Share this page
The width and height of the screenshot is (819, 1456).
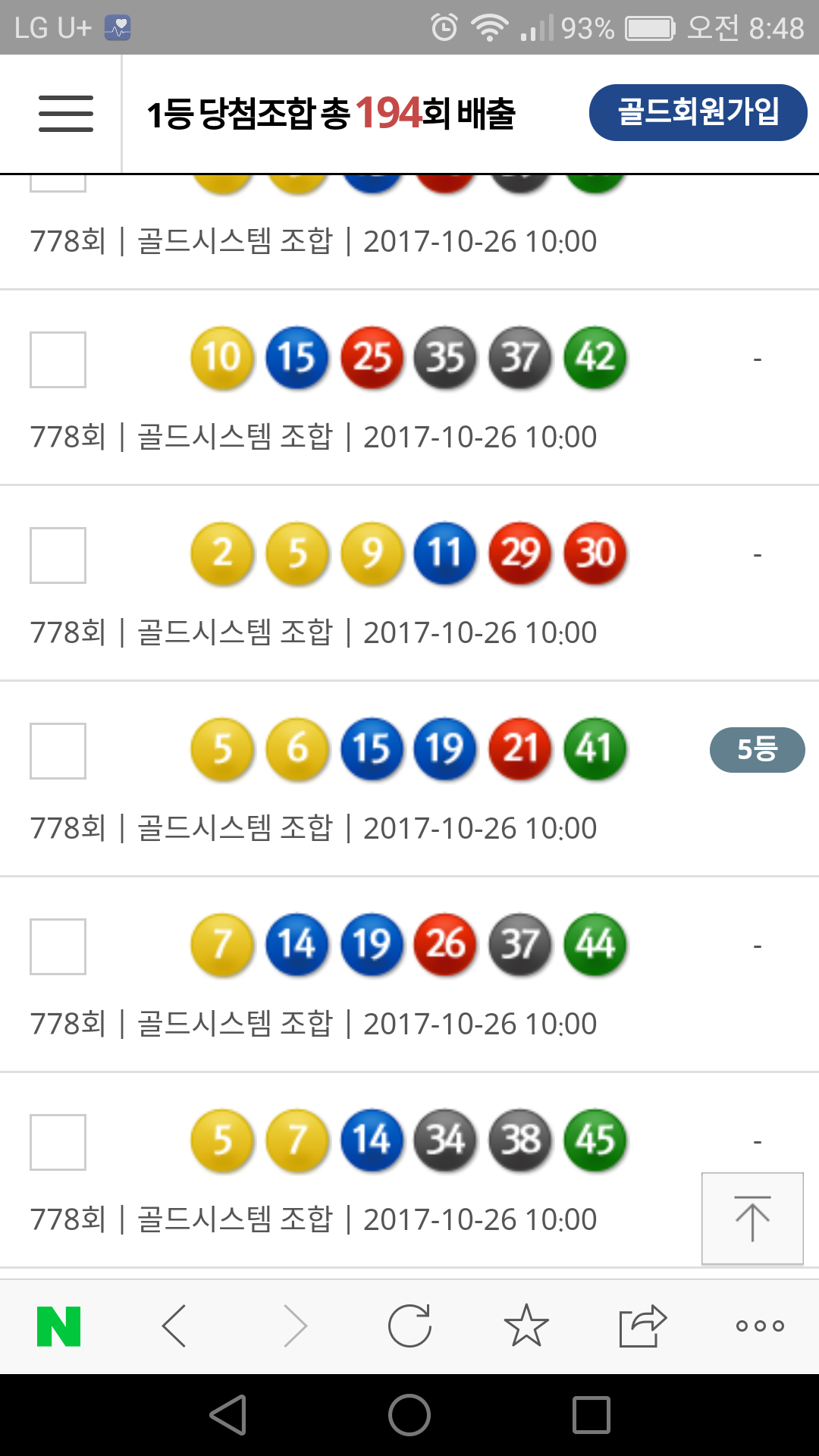point(642,1326)
